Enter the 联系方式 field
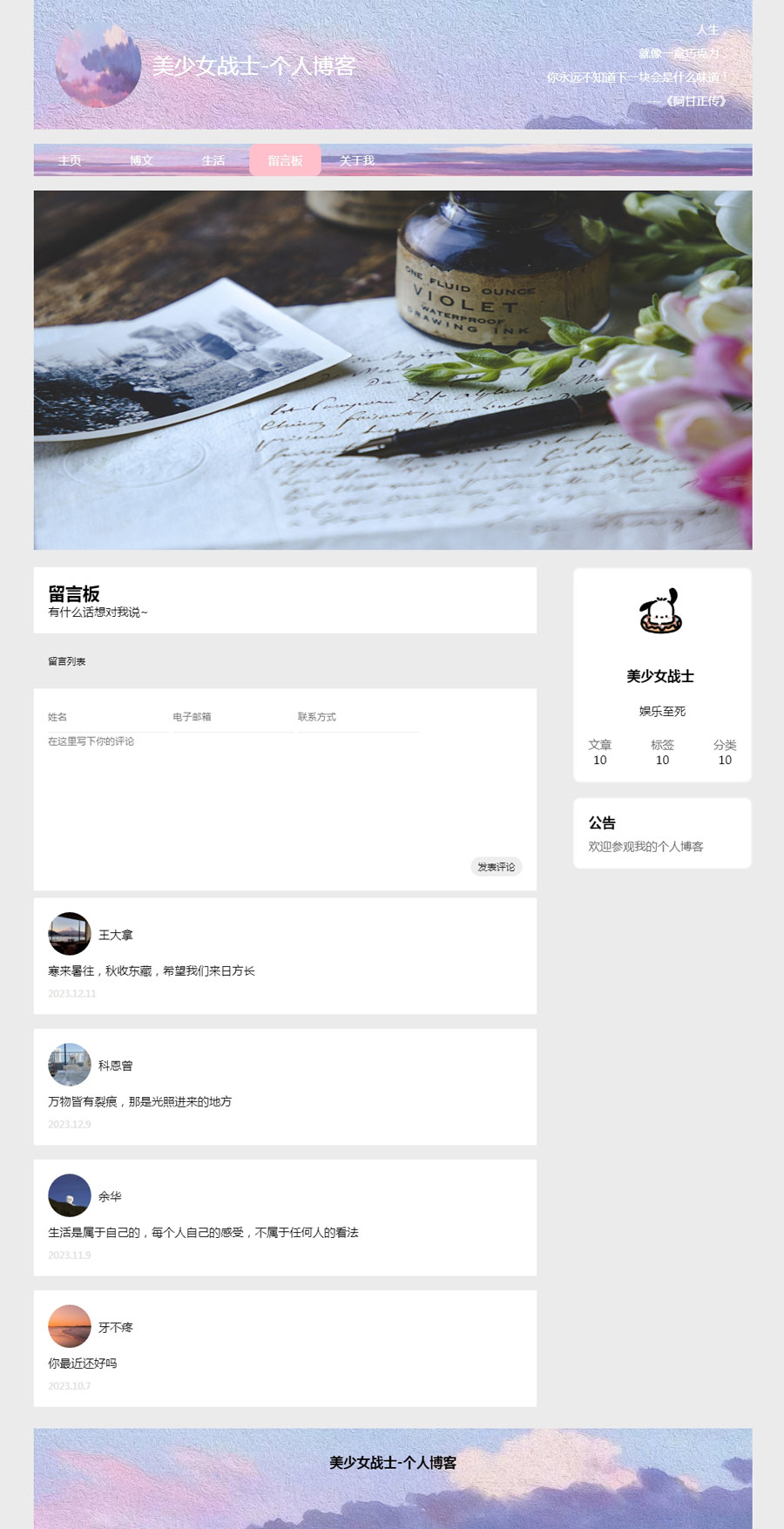 pyautogui.click(x=357, y=717)
